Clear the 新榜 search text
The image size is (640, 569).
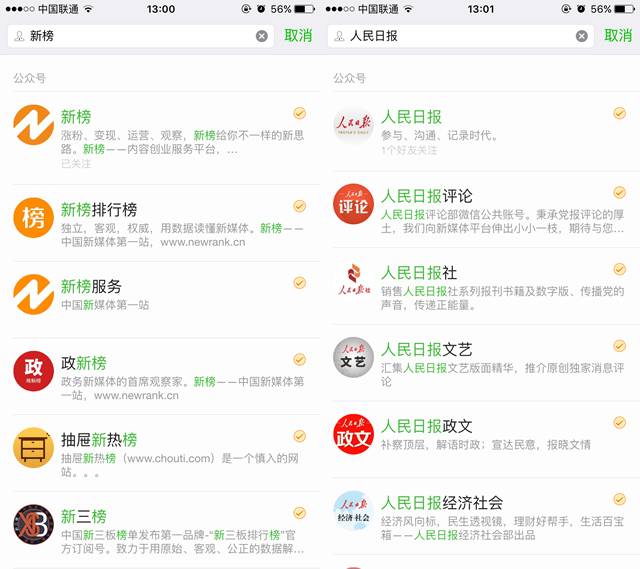262,36
